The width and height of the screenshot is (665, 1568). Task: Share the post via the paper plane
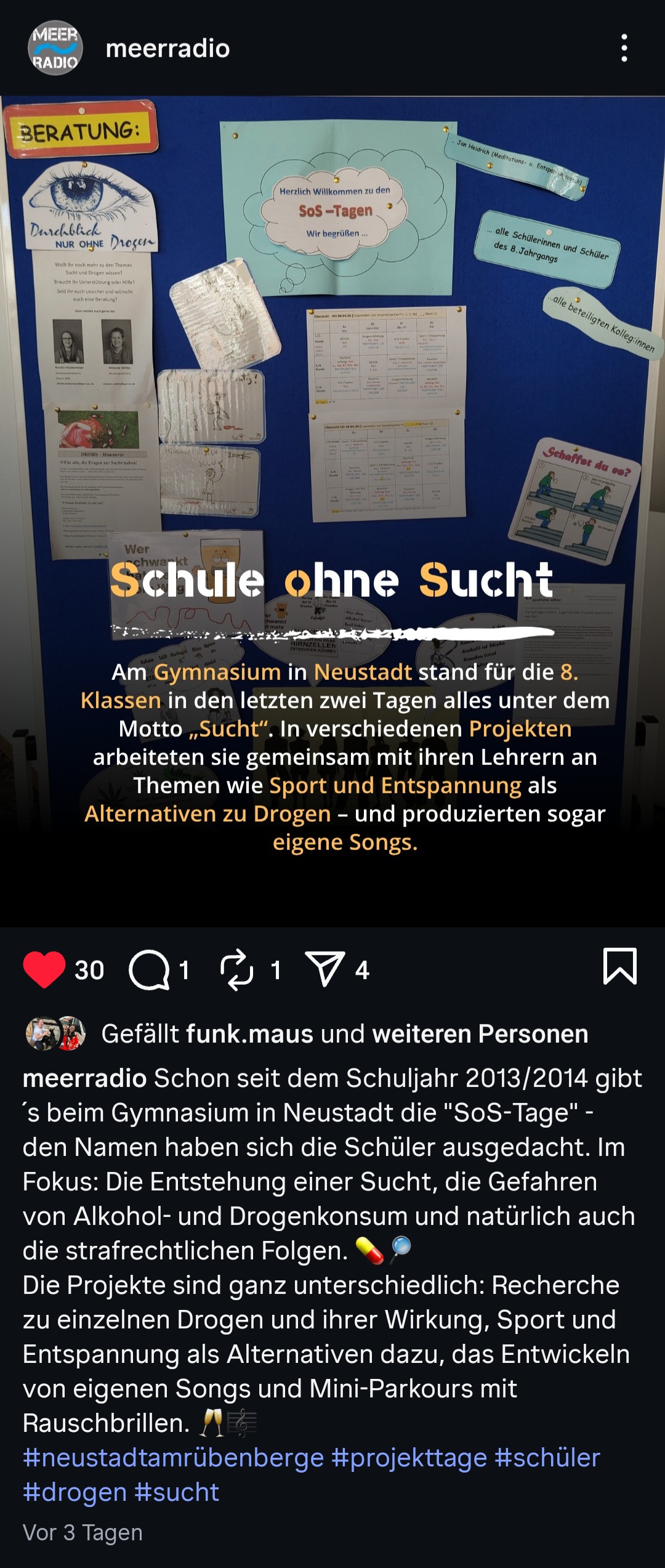pyautogui.click(x=324, y=969)
